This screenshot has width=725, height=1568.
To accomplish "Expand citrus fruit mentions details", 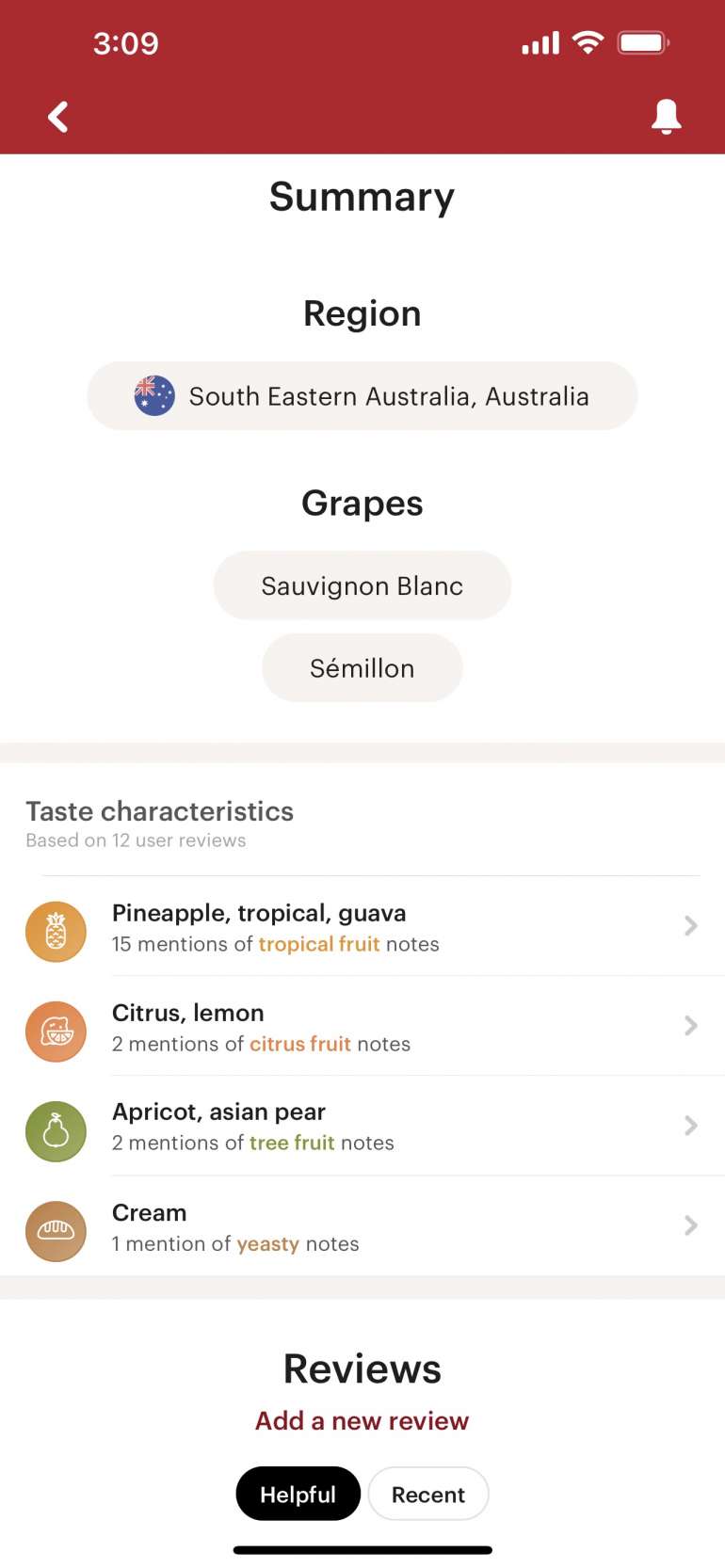I will click(x=690, y=1026).
